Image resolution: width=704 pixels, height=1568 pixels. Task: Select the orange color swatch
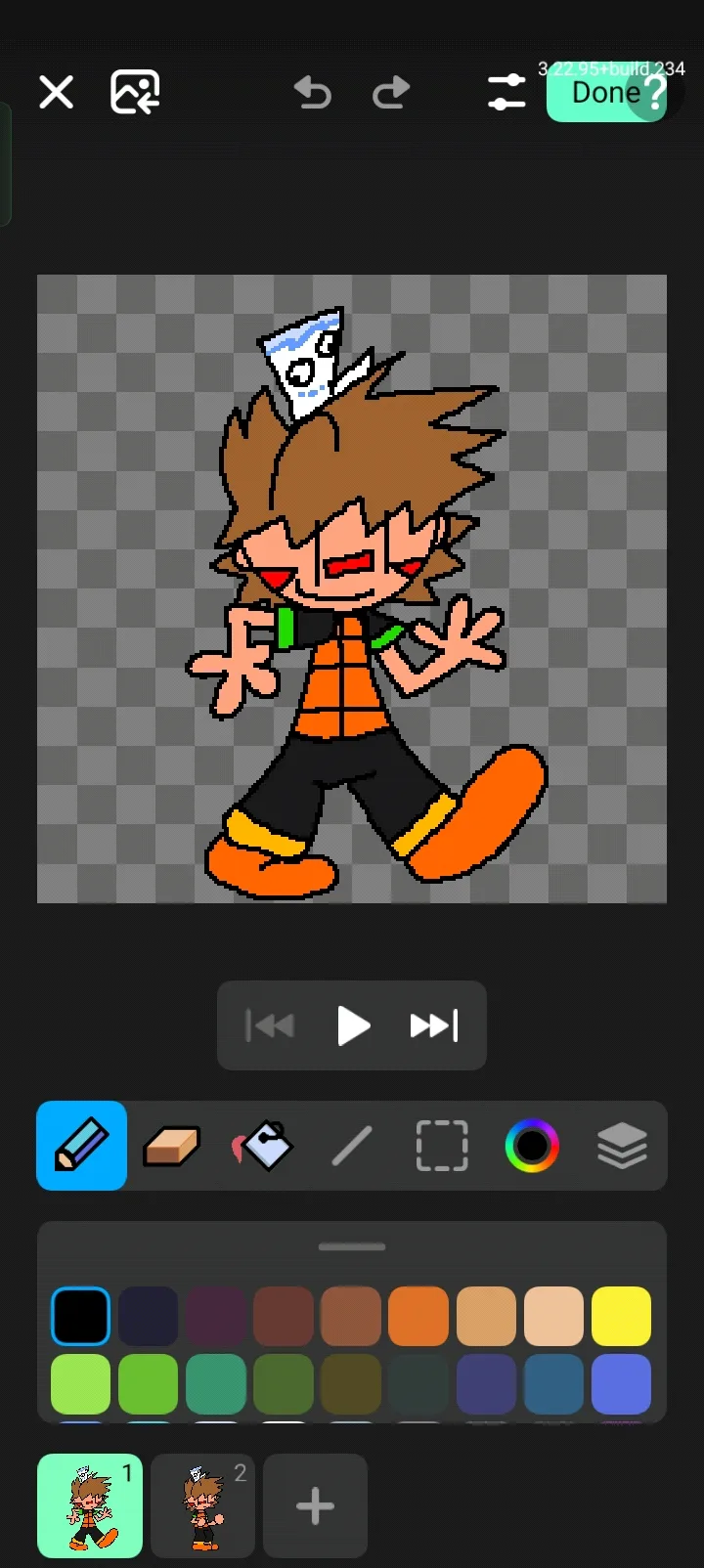pos(418,1317)
